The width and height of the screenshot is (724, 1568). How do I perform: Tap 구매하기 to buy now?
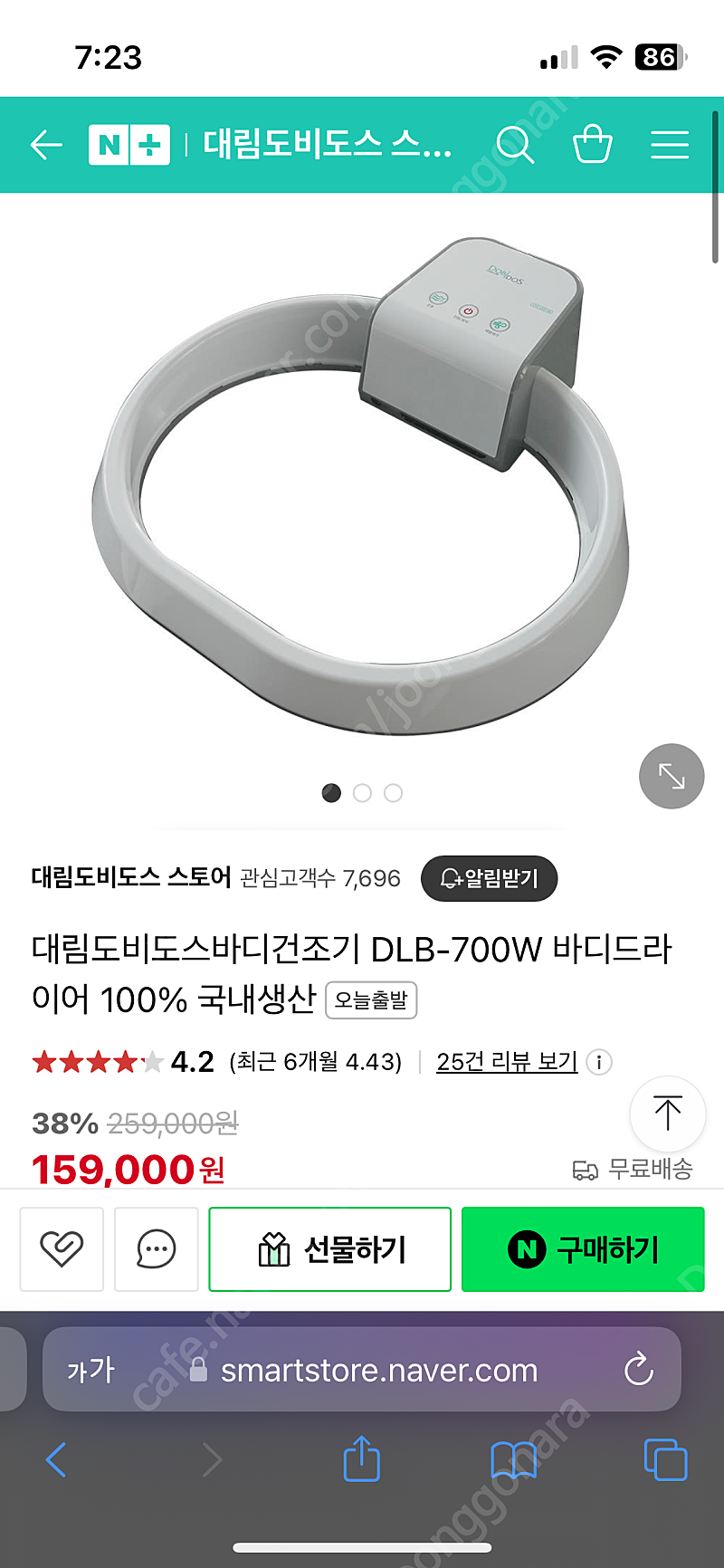tap(583, 1249)
